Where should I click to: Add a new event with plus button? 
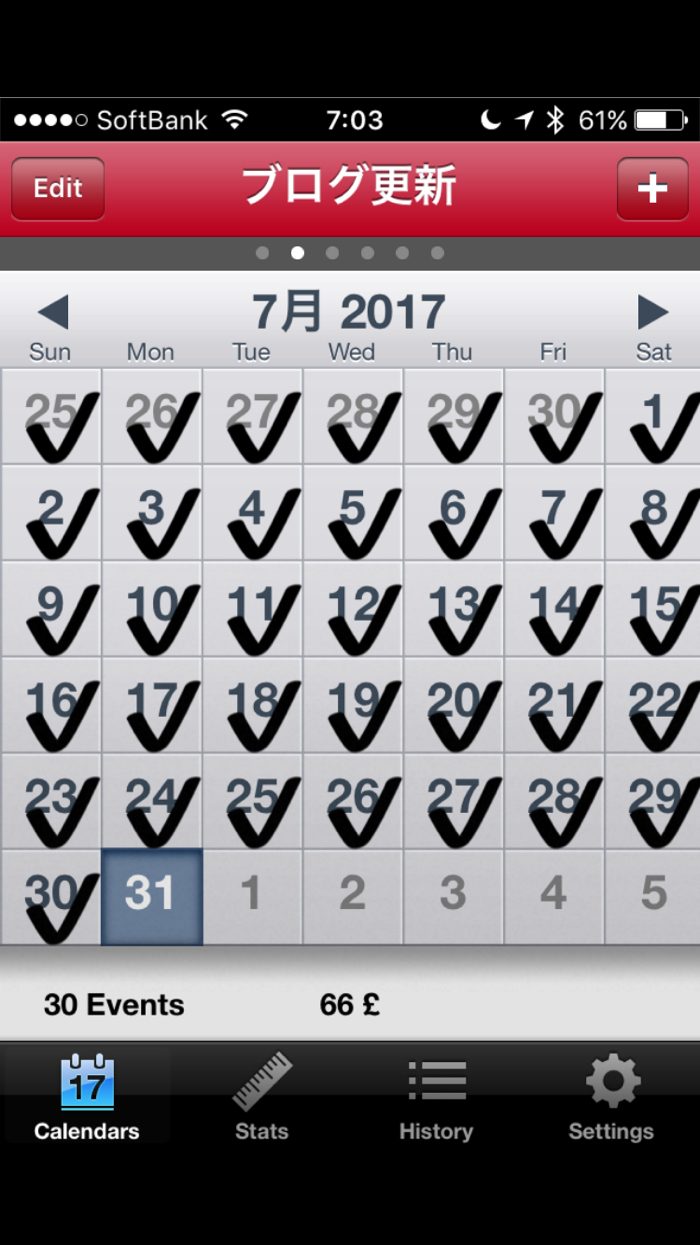(x=652, y=188)
